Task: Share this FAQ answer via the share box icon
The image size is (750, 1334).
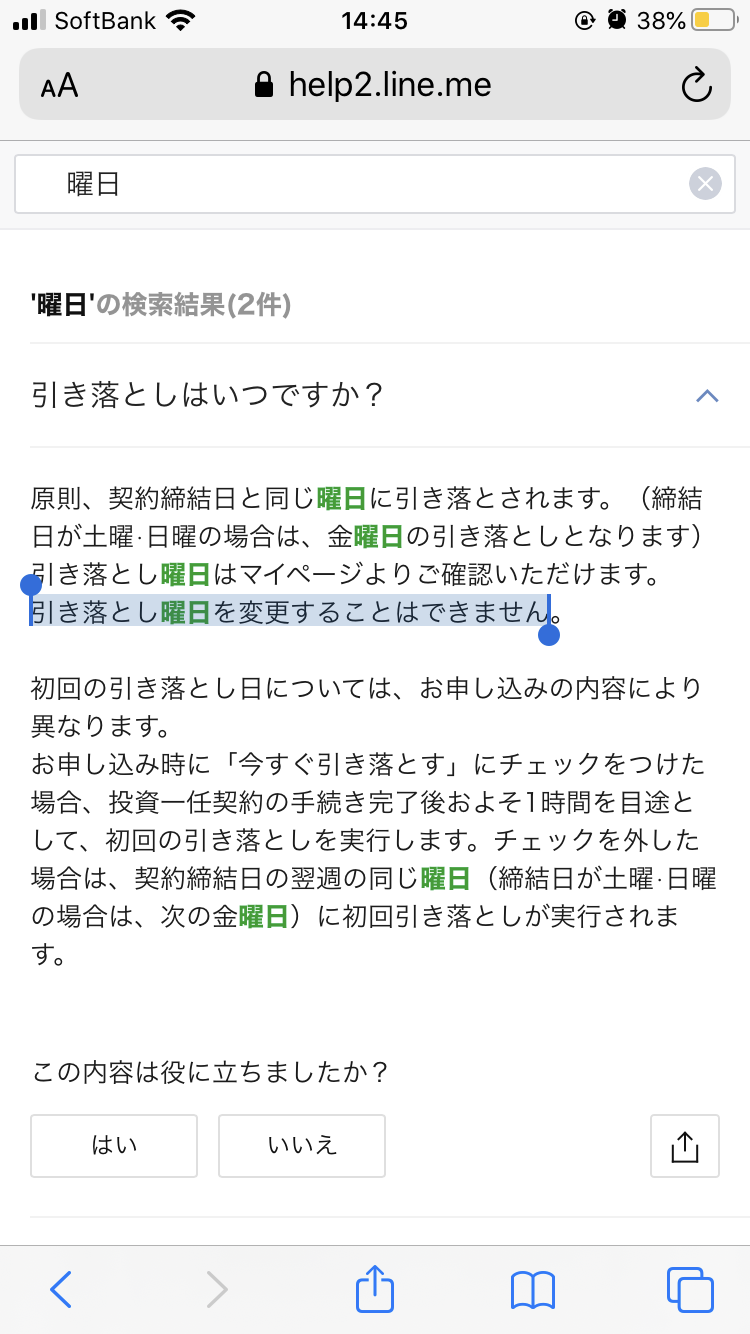Action: coord(685,1145)
